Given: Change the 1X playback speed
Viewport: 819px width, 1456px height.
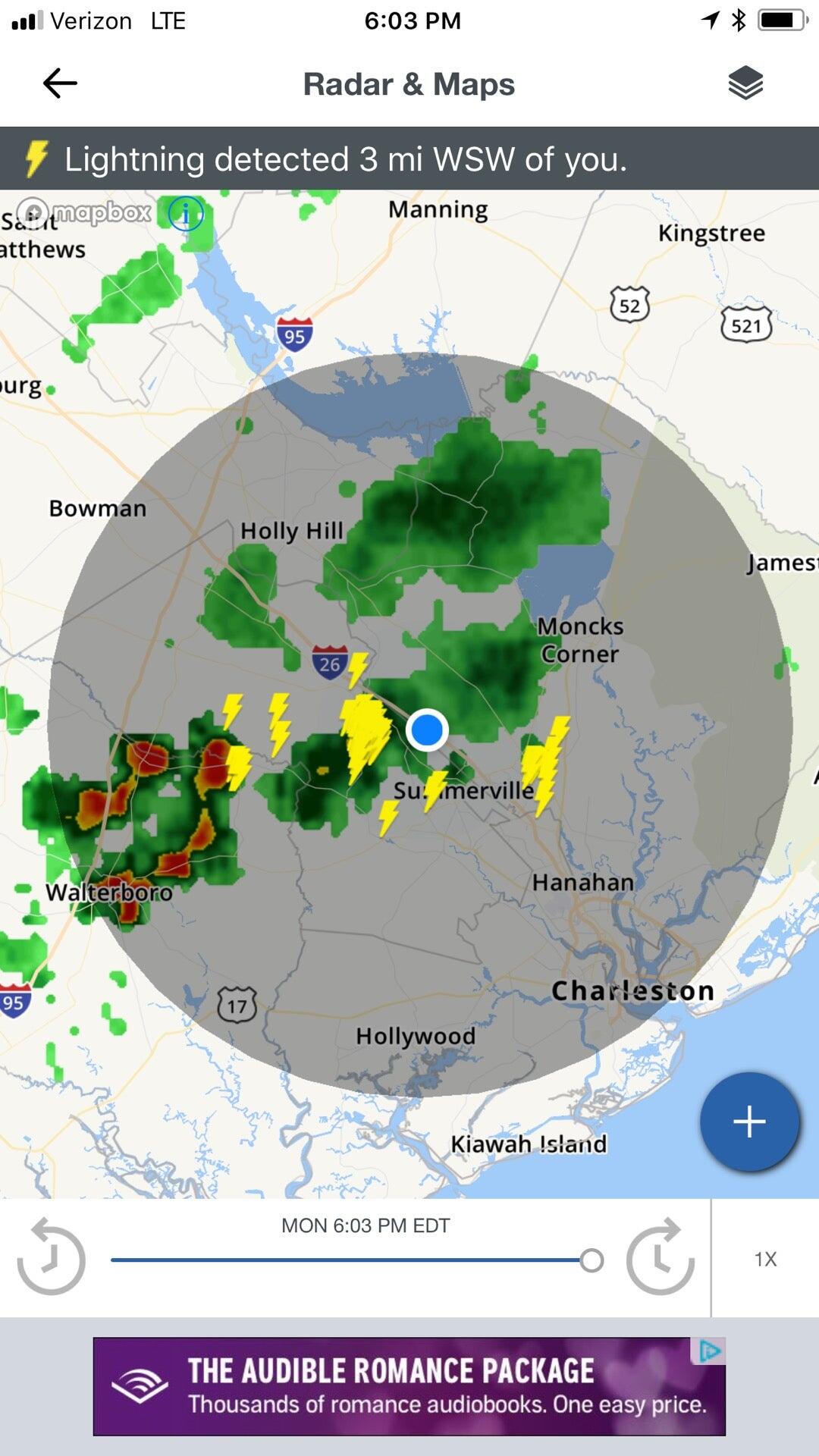Looking at the screenshot, I should click(x=765, y=1259).
